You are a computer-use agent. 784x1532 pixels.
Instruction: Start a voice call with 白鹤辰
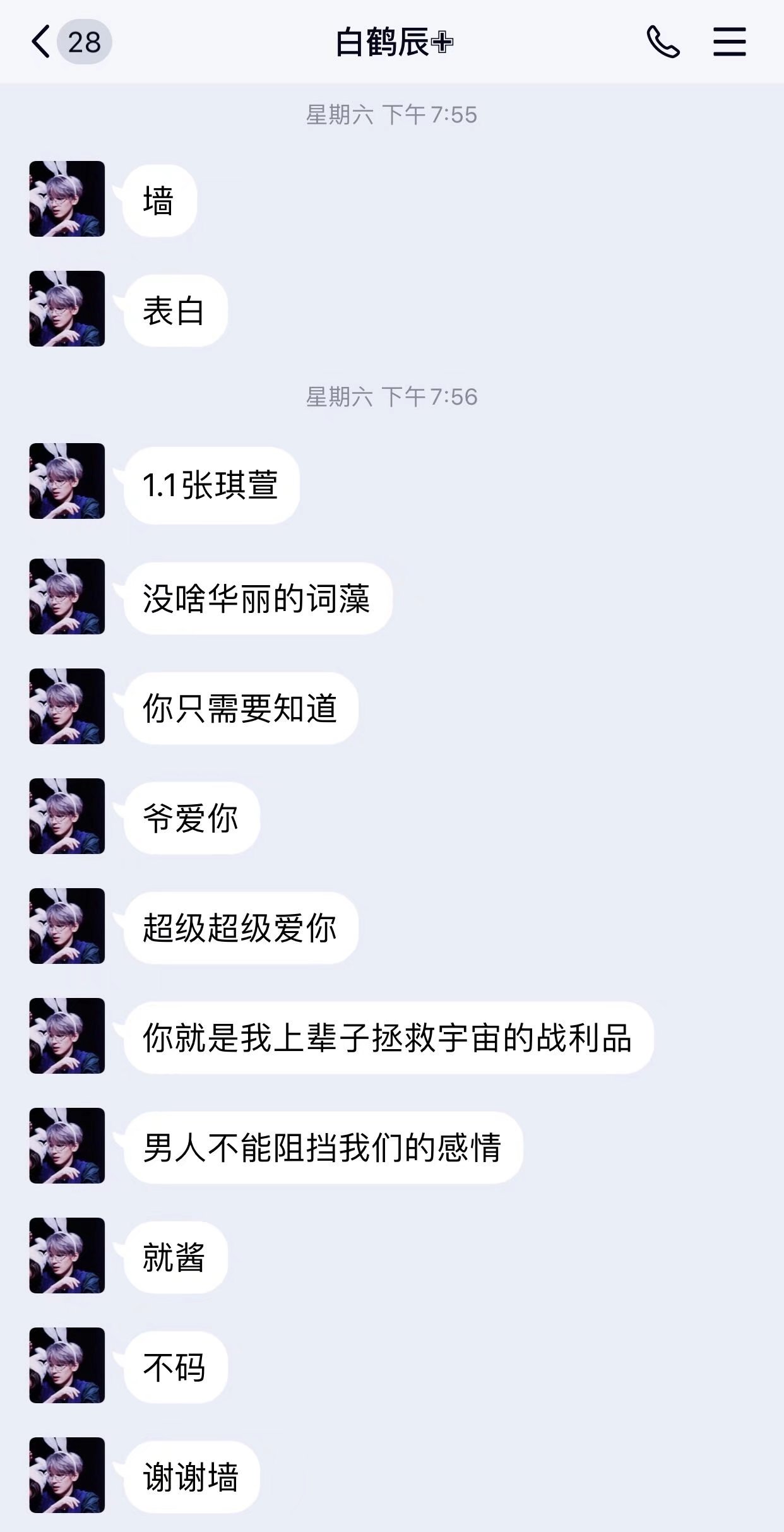(663, 42)
